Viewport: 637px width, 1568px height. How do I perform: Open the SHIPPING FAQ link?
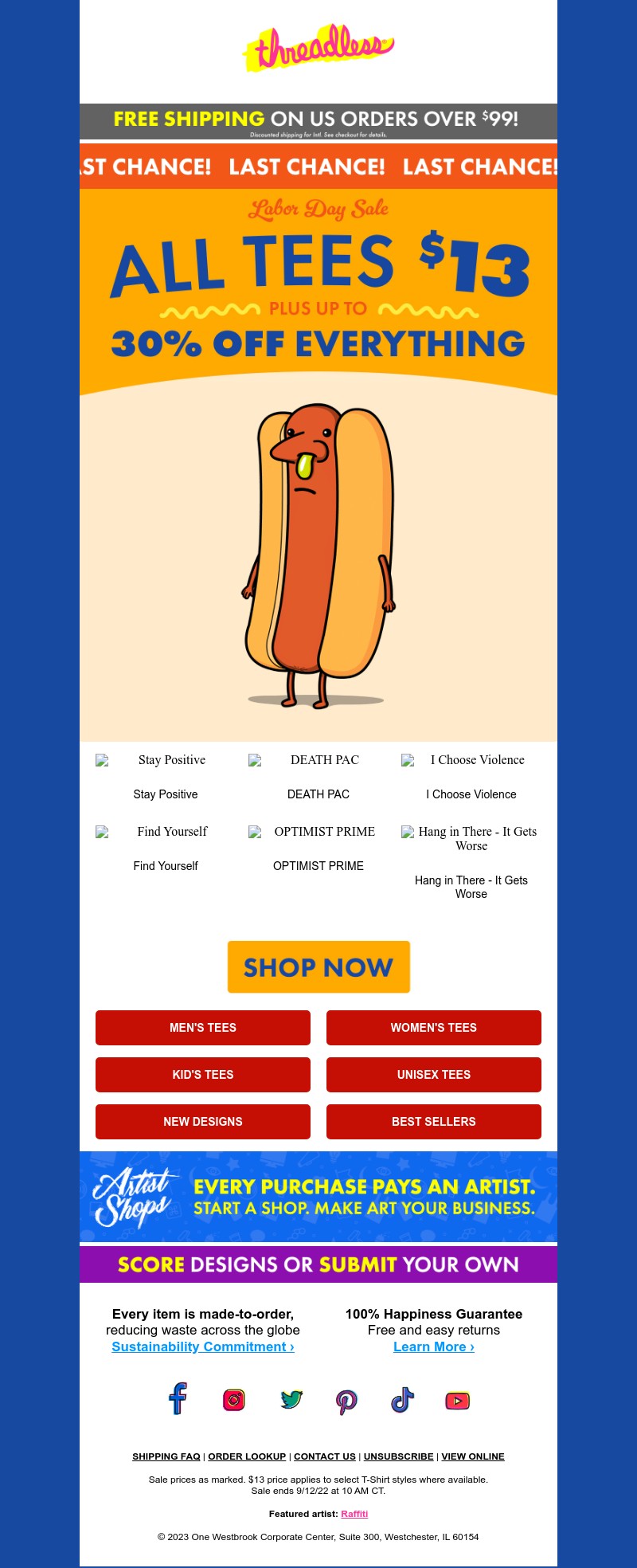point(166,1456)
